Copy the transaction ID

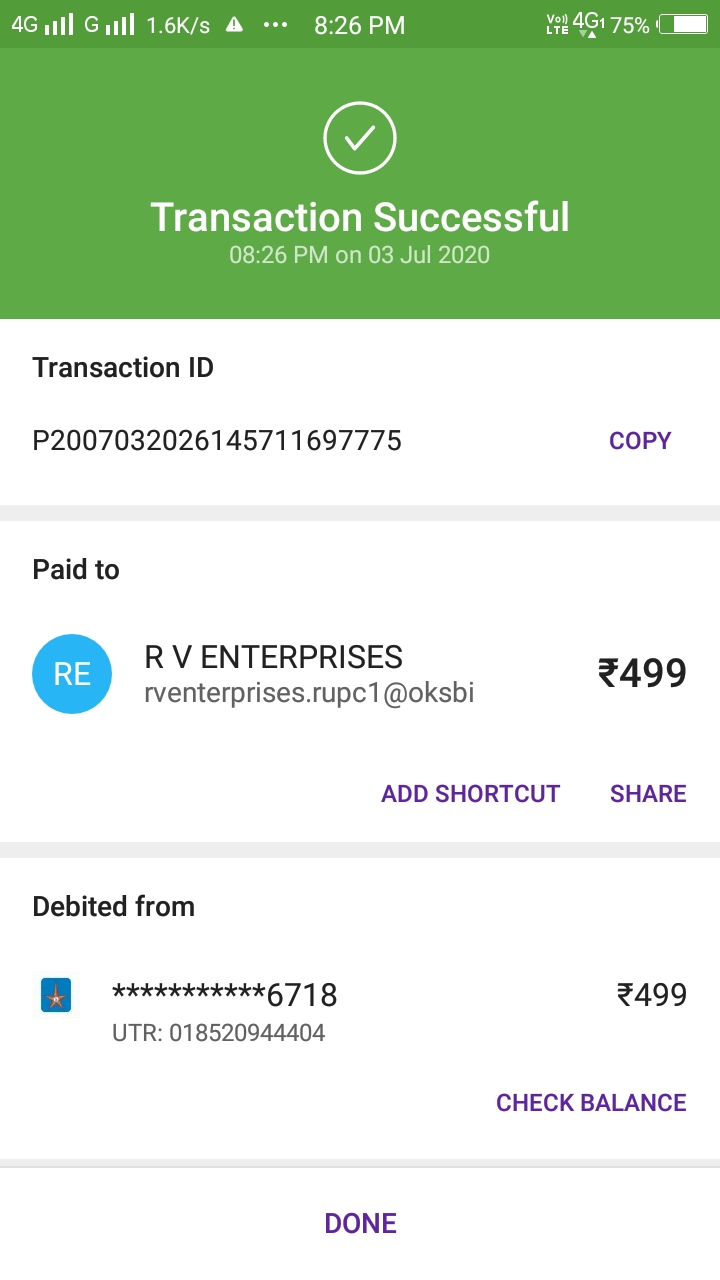pos(640,441)
